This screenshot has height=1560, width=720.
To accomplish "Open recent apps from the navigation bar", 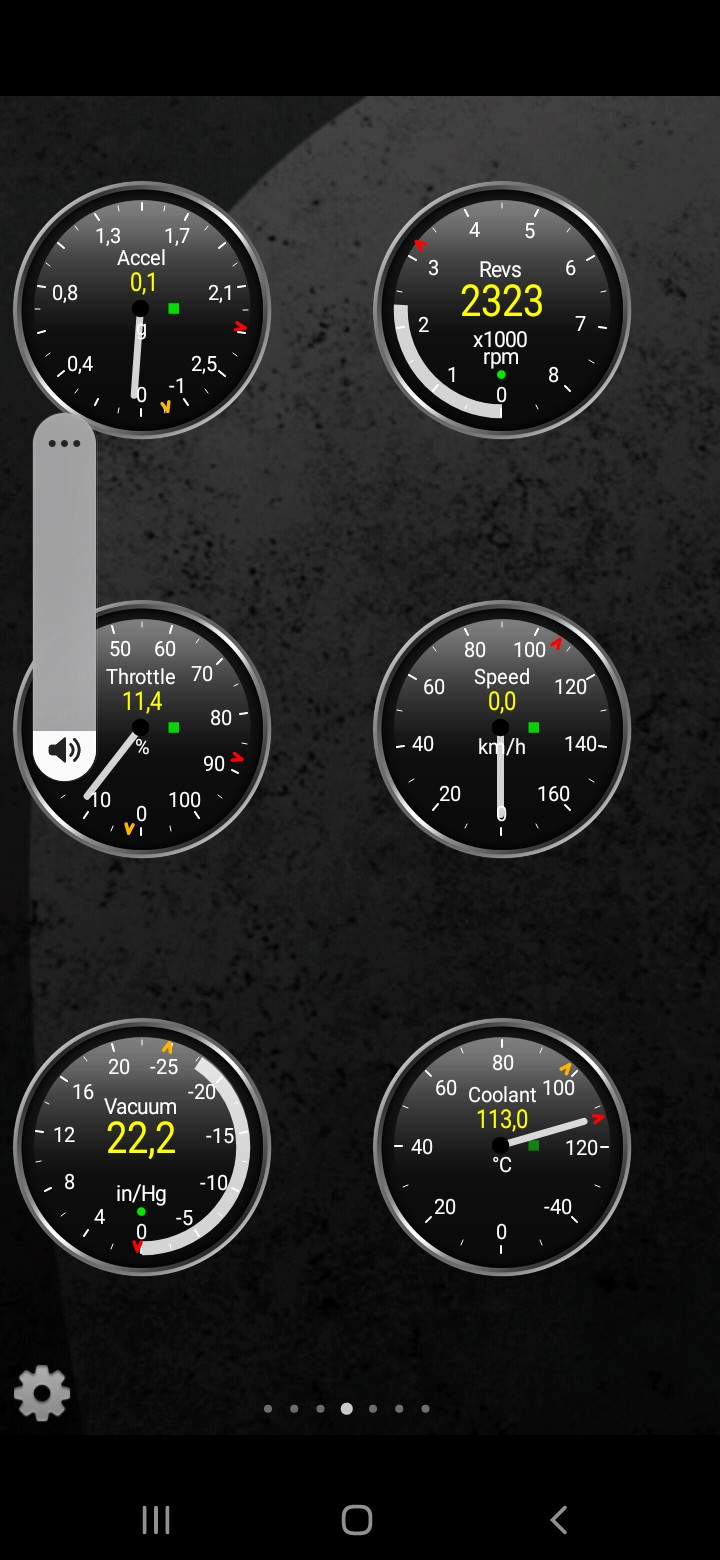I will coord(156,1520).
